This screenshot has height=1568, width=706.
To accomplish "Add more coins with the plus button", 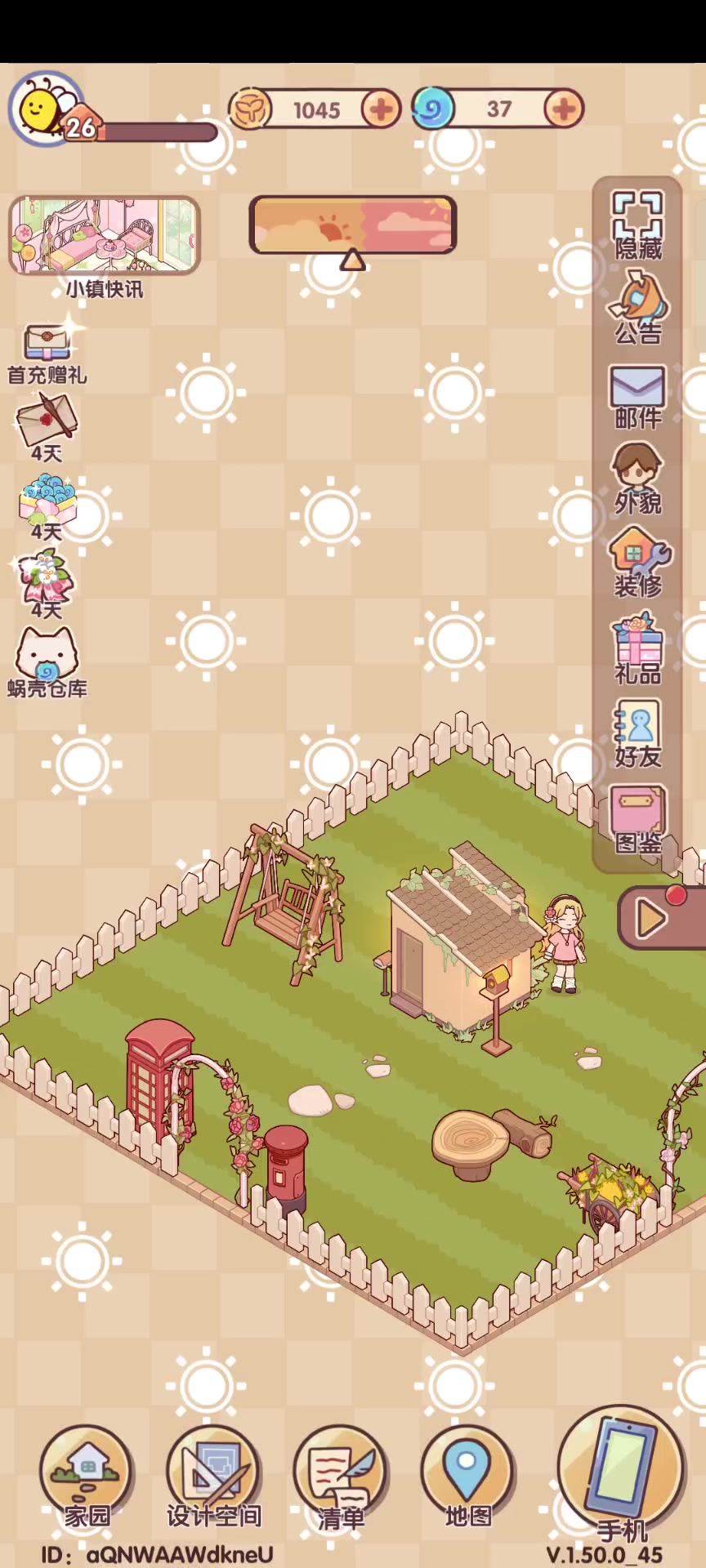I will (381, 109).
